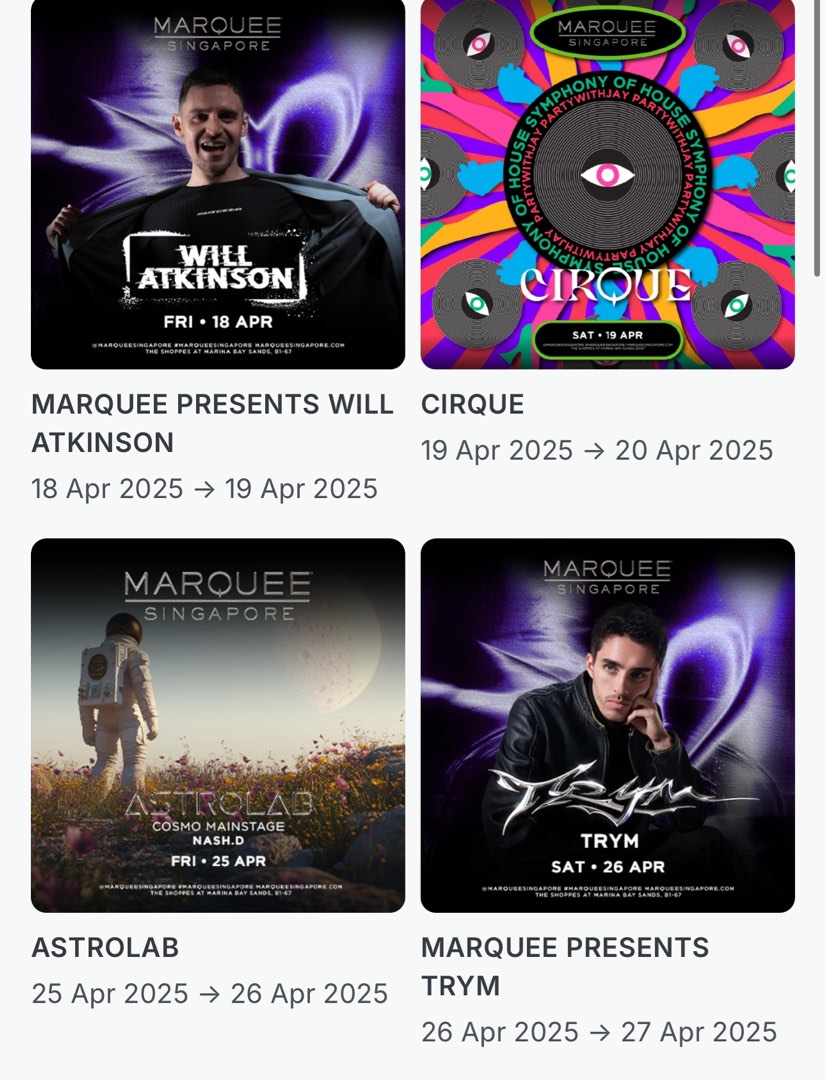Viewport: 826px width, 1080px height.
Task: Open the CIRQUE event link
Action: 473,404
